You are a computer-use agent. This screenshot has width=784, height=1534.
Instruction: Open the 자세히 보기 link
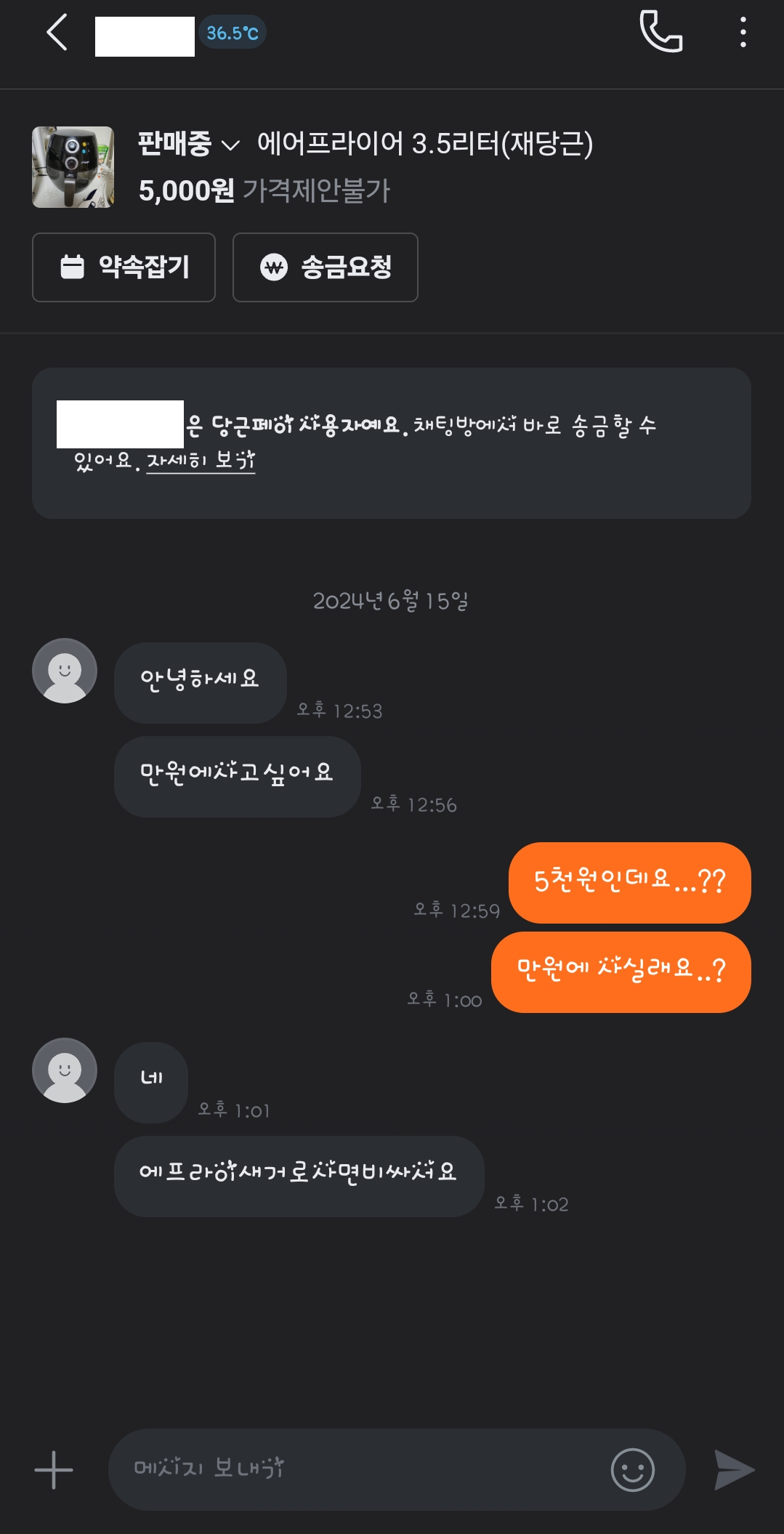coord(201,461)
